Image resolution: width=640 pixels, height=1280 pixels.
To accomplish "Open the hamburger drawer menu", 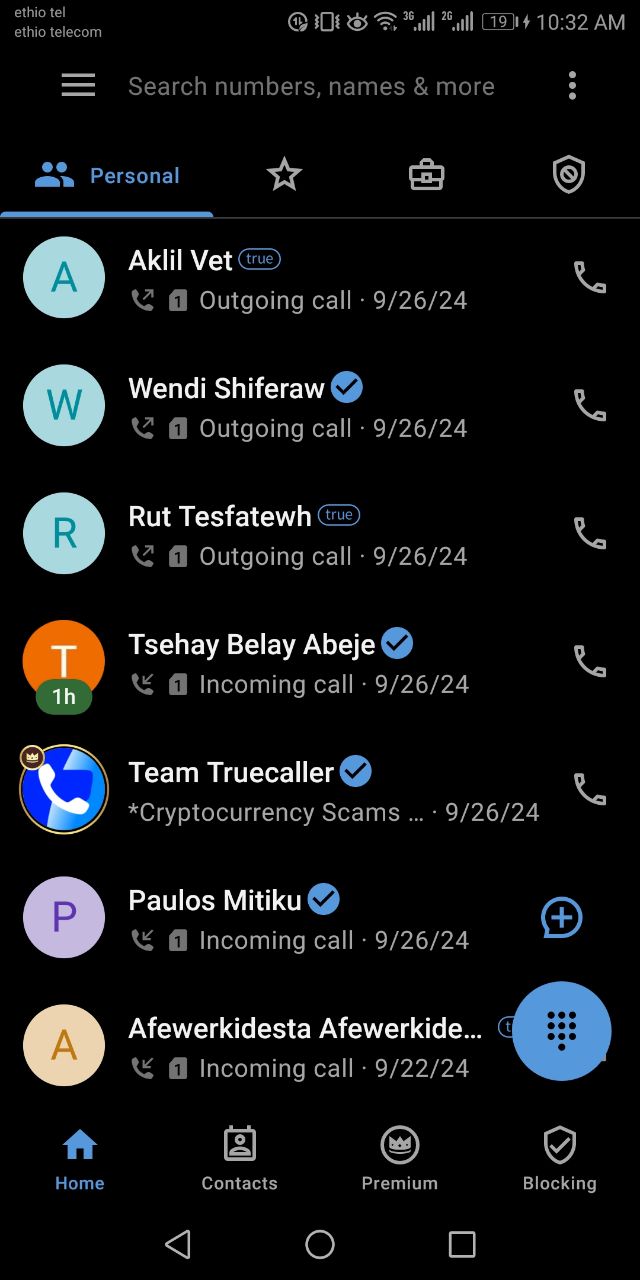I will pyautogui.click(x=78, y=86).
